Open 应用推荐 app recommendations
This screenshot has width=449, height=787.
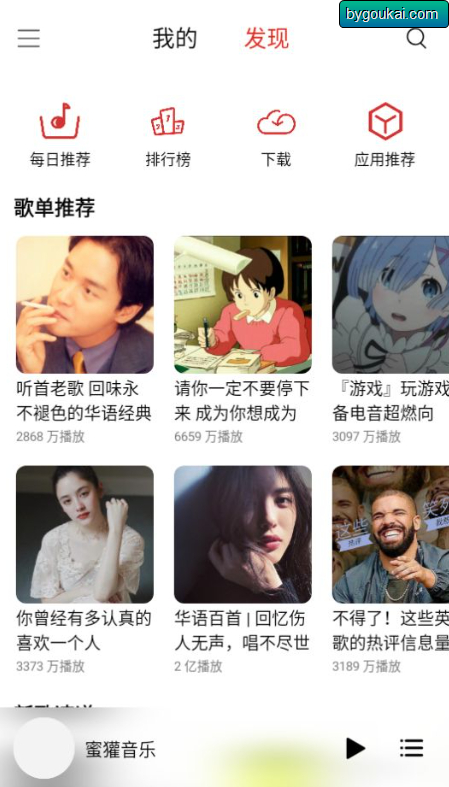coord(385,135)
